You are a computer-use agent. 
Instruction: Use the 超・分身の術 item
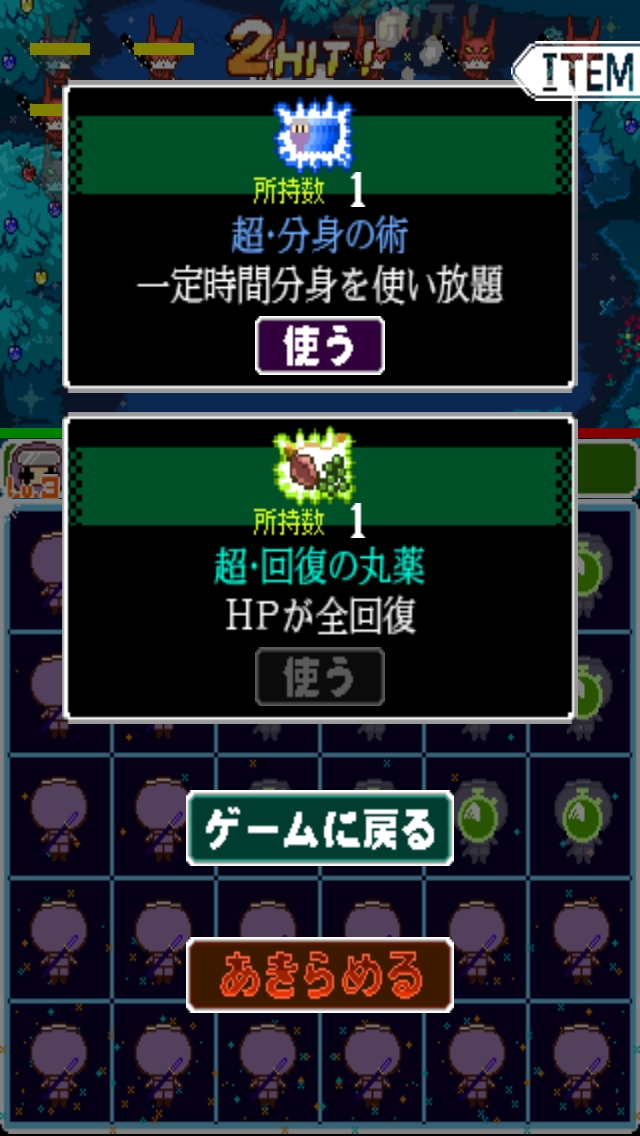[320, 346]
